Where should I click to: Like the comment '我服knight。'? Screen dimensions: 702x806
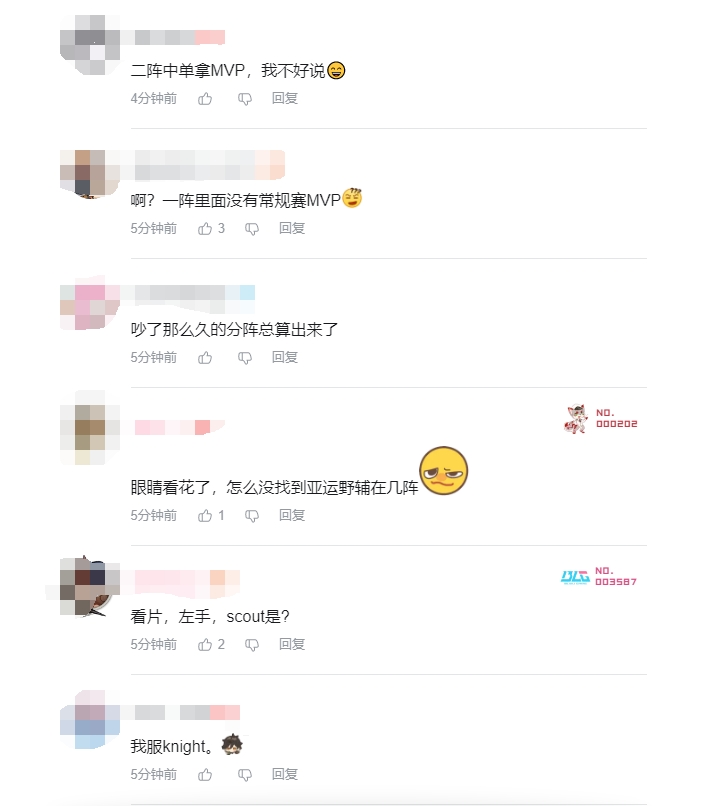[x=205, y=774]
